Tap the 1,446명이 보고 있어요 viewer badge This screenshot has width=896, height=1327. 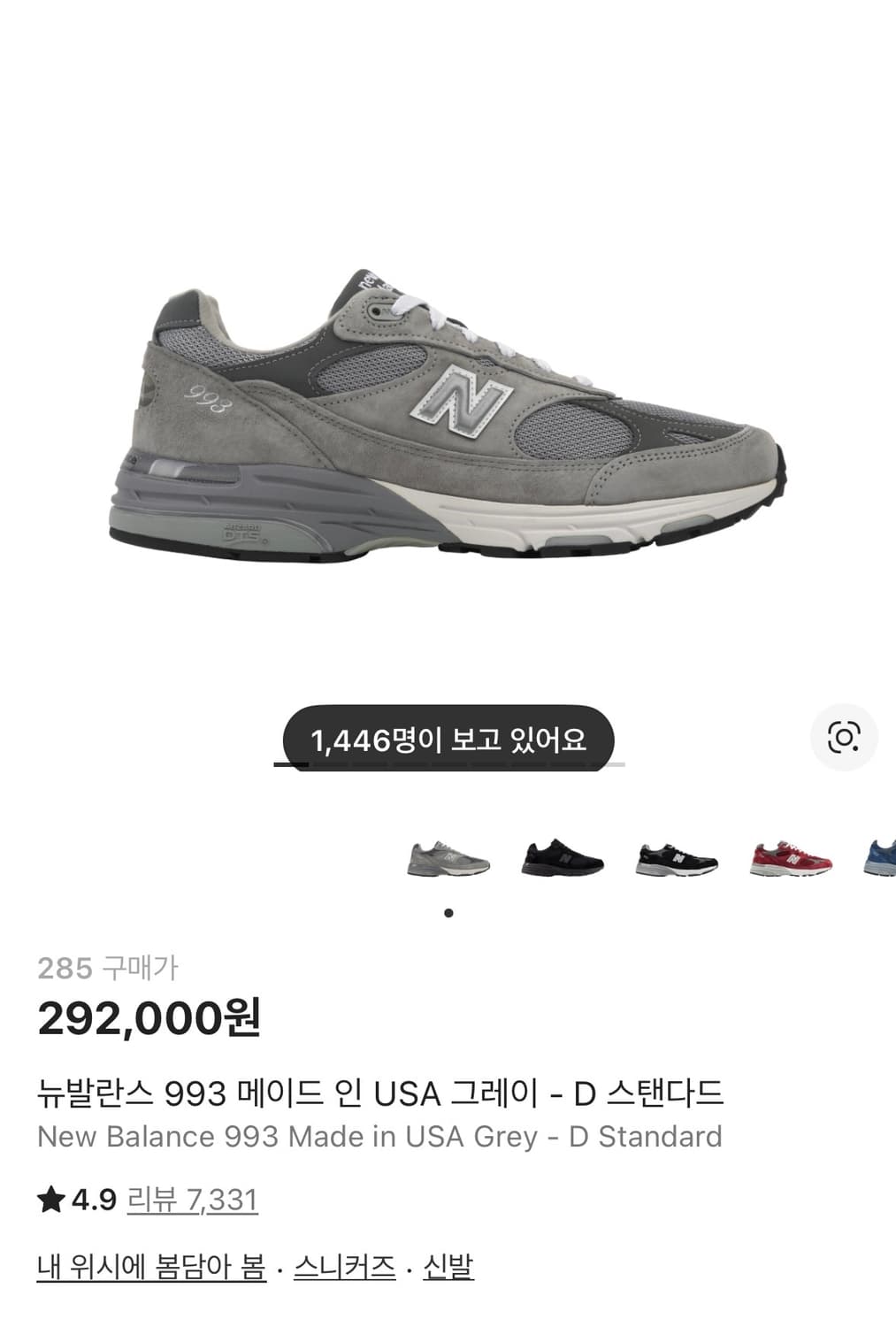click(448, 736)
